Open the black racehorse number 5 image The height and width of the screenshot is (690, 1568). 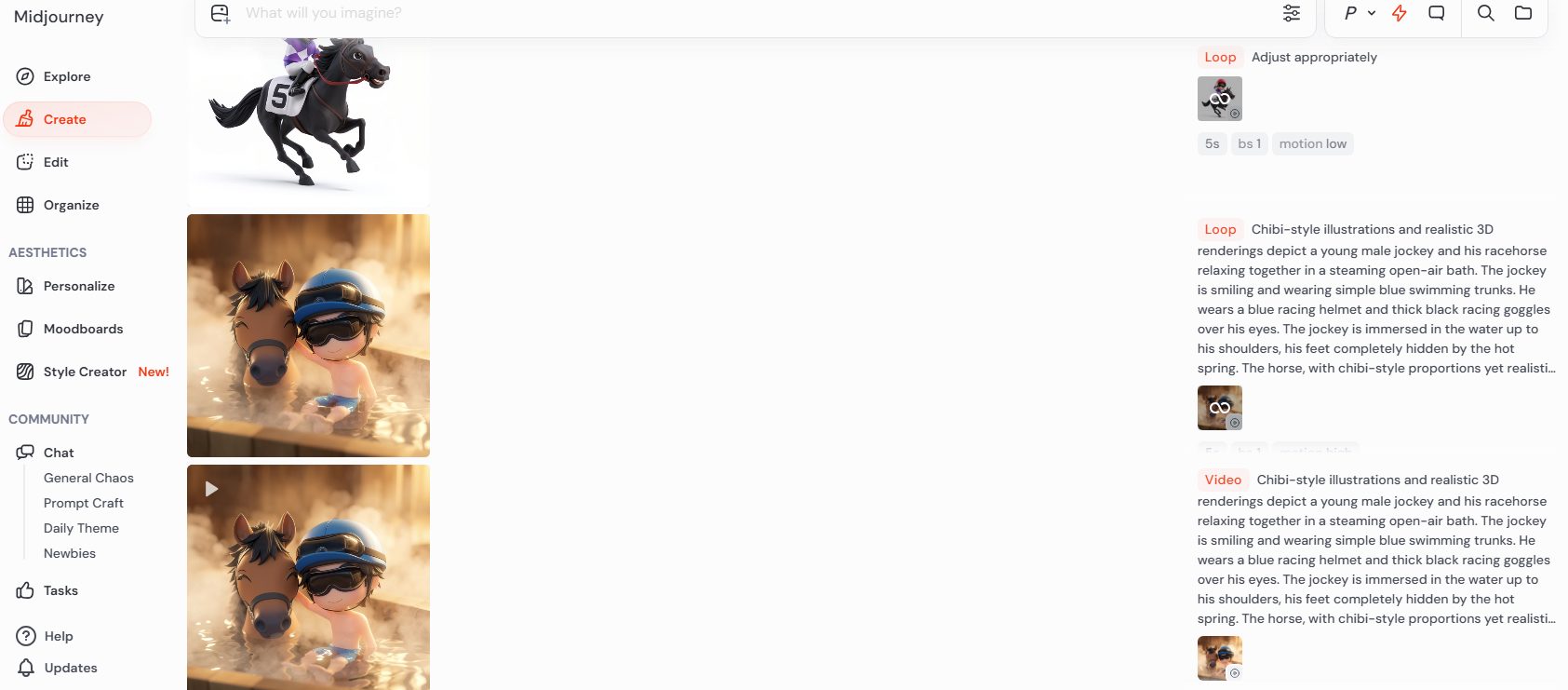307,116
